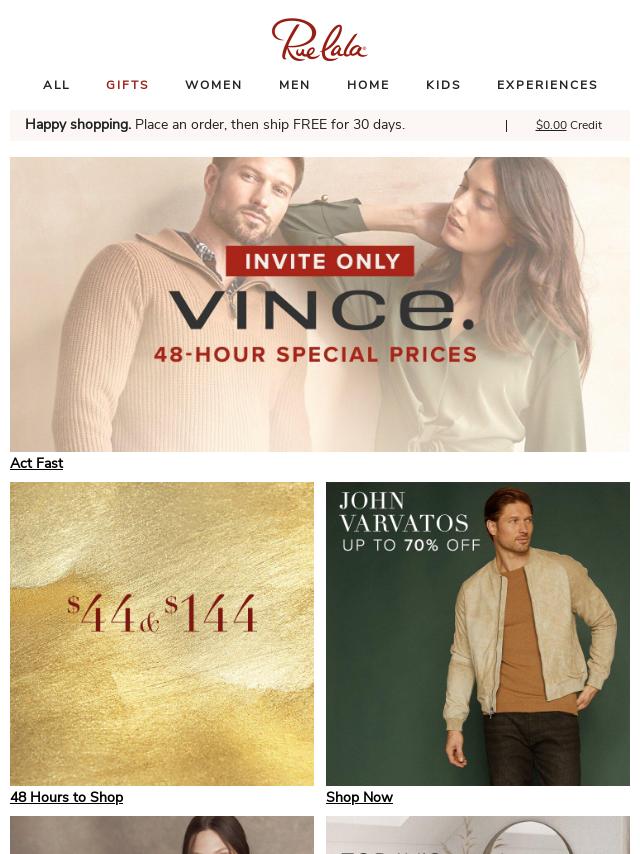Follow the 48 Hours to Shop link

pyautogui.click(x=66, y=797)
